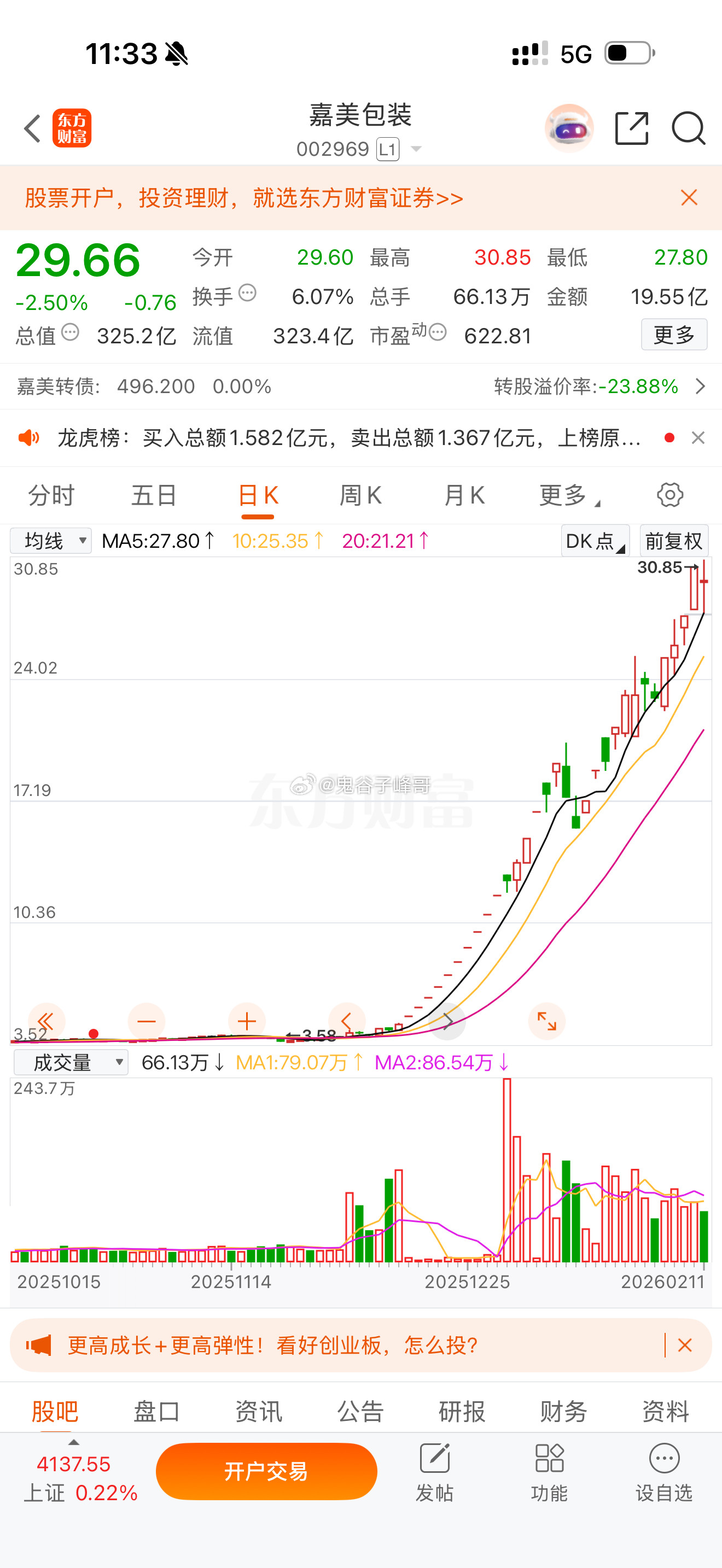Mute the 龙虎榜 announcement speaker
The height and width of the screenshot is (1568, 722).
pyautogui.click(x=30, y=438)
